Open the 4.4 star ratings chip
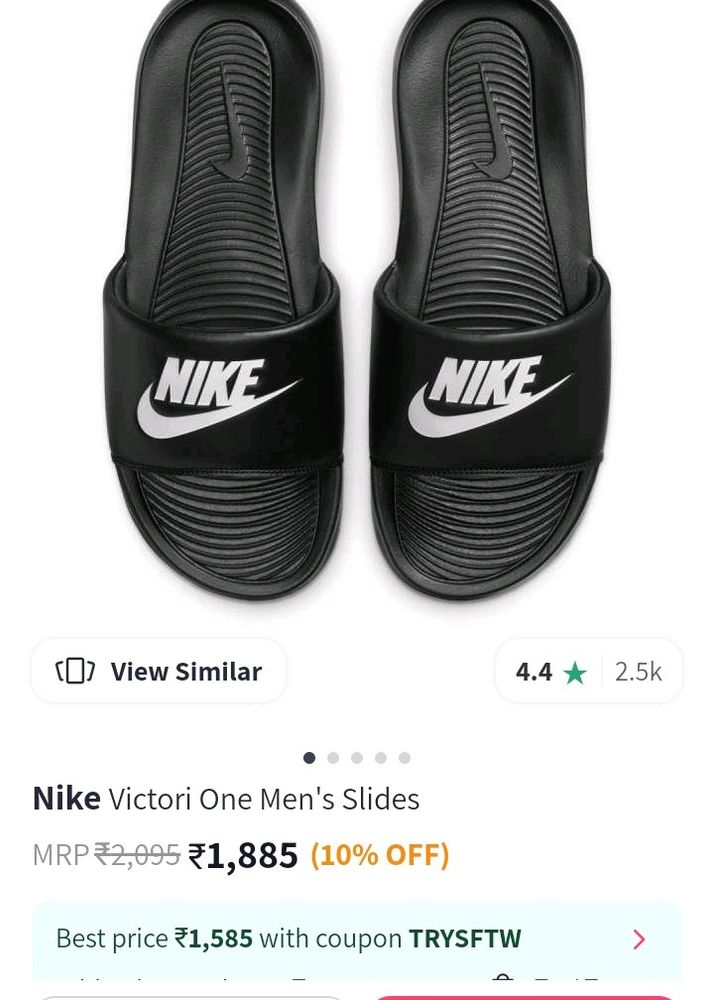Image resolution: width=714 pixels, height=1000 pixels. click(588, 672)
